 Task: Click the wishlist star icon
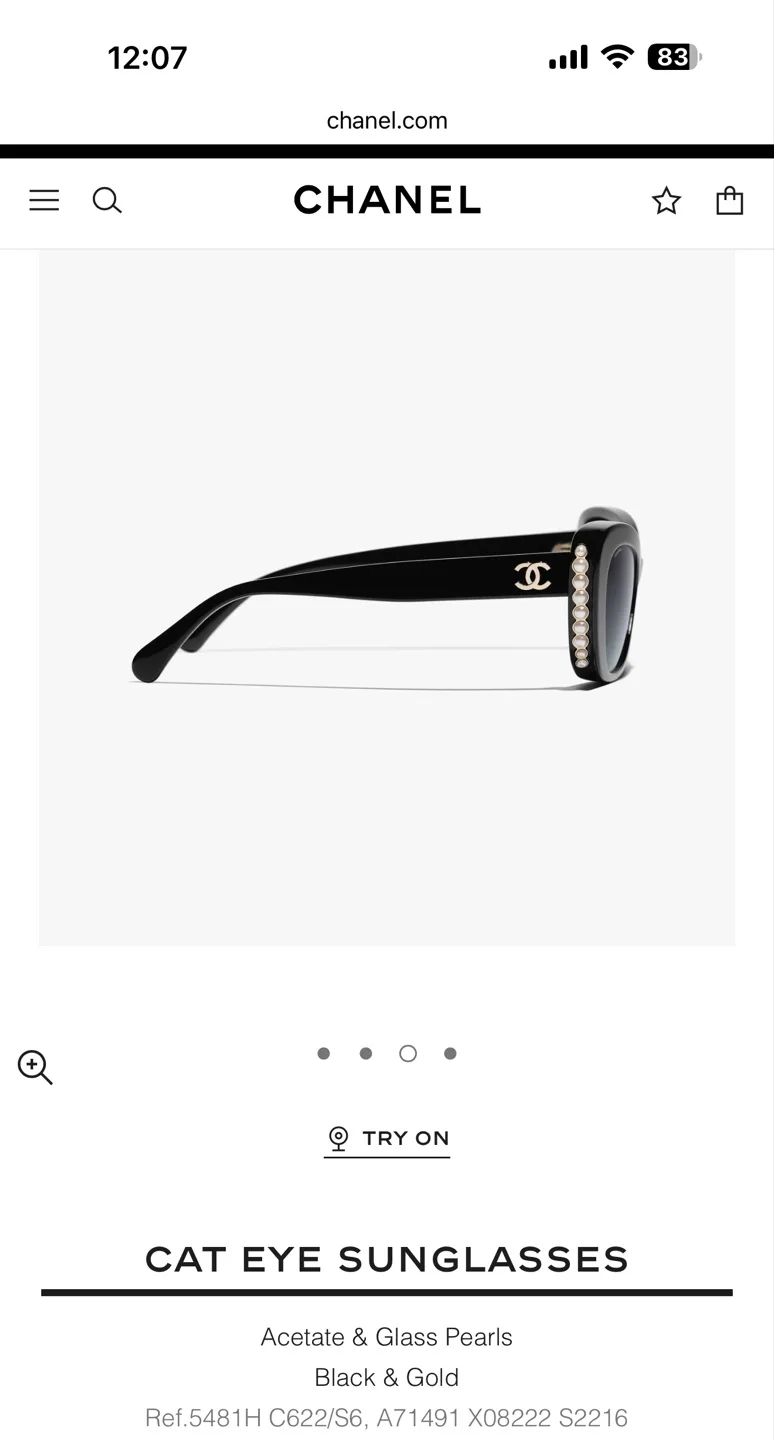coord(666,201)
